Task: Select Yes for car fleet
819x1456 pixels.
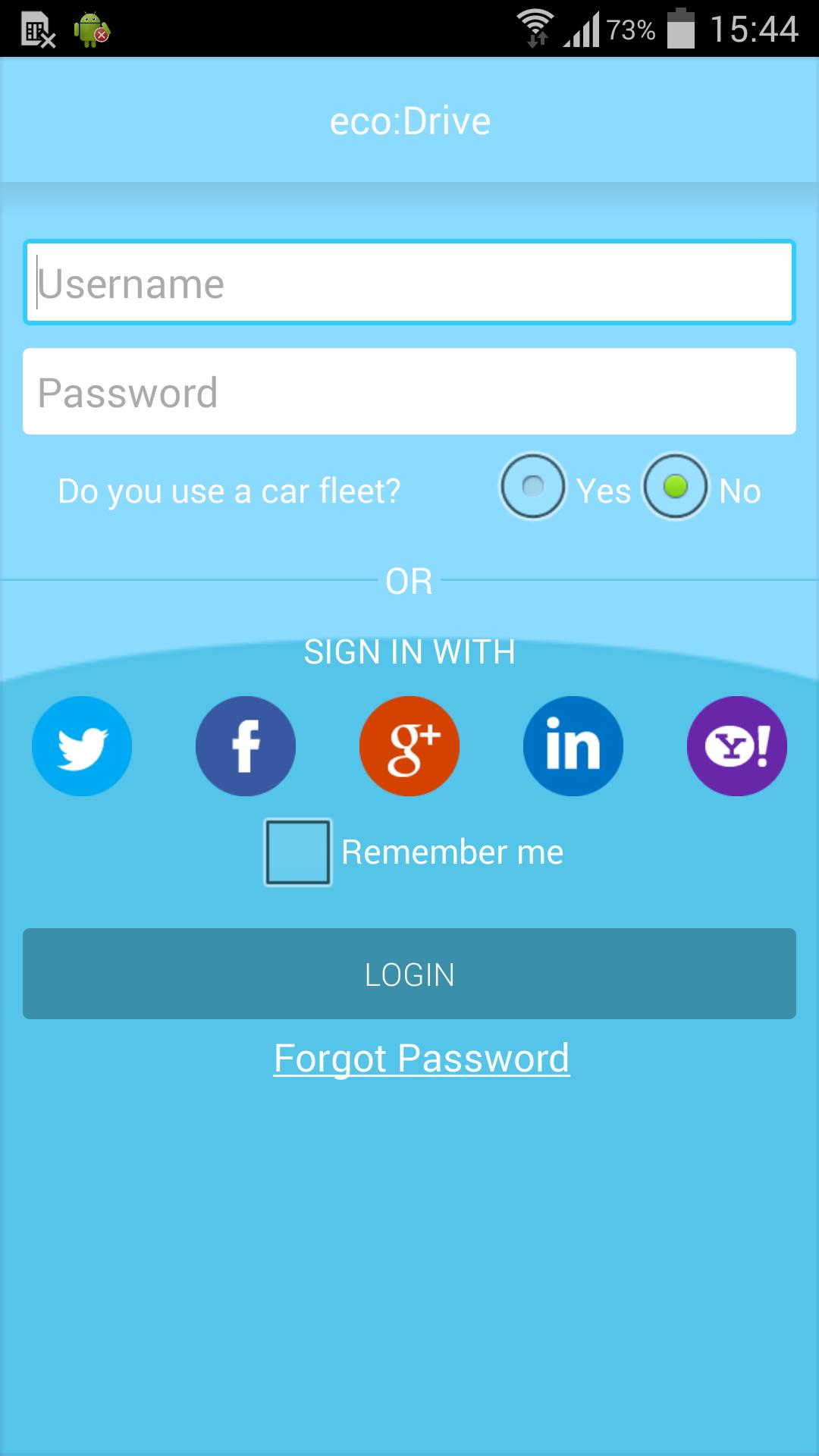Action: coord(533,487)
